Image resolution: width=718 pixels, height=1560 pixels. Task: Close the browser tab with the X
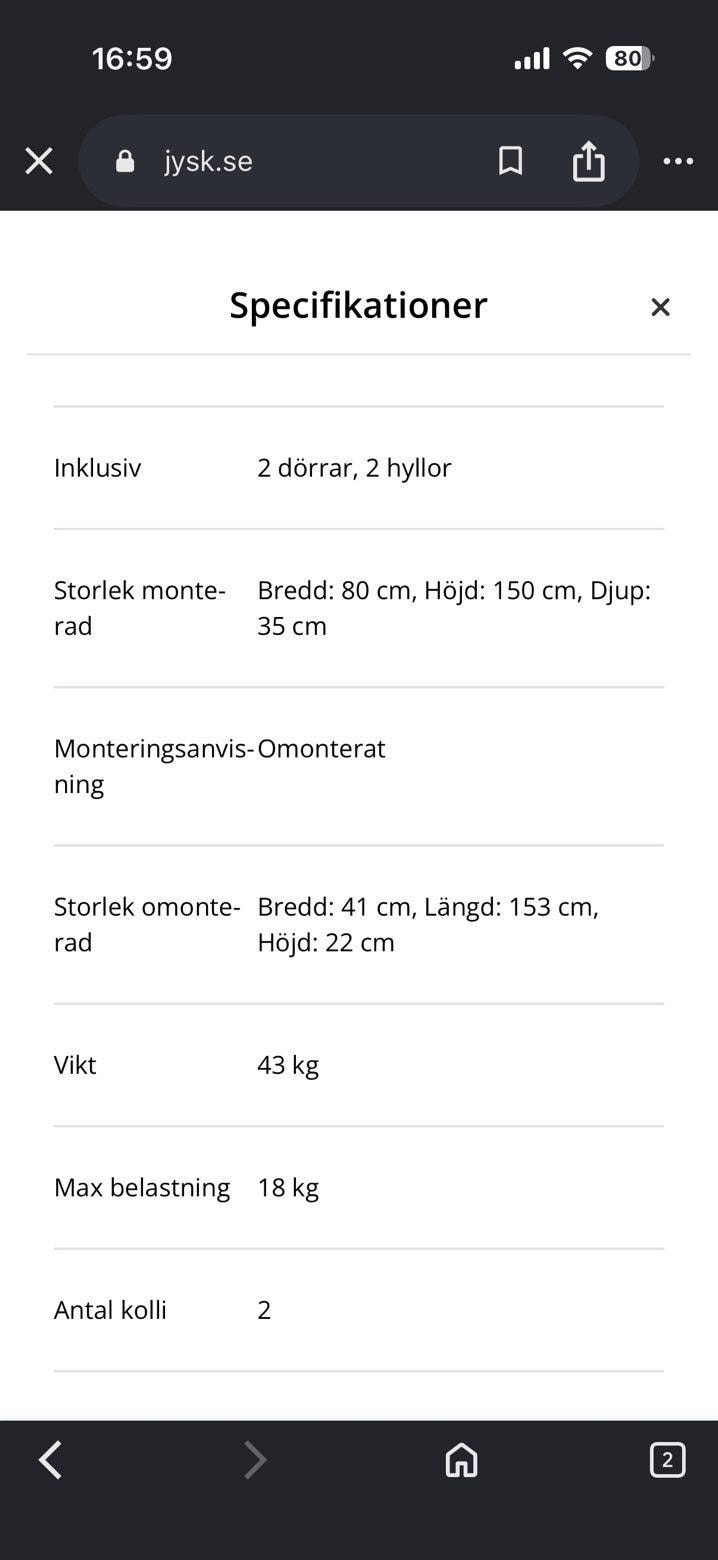click(x=39, y=161)
